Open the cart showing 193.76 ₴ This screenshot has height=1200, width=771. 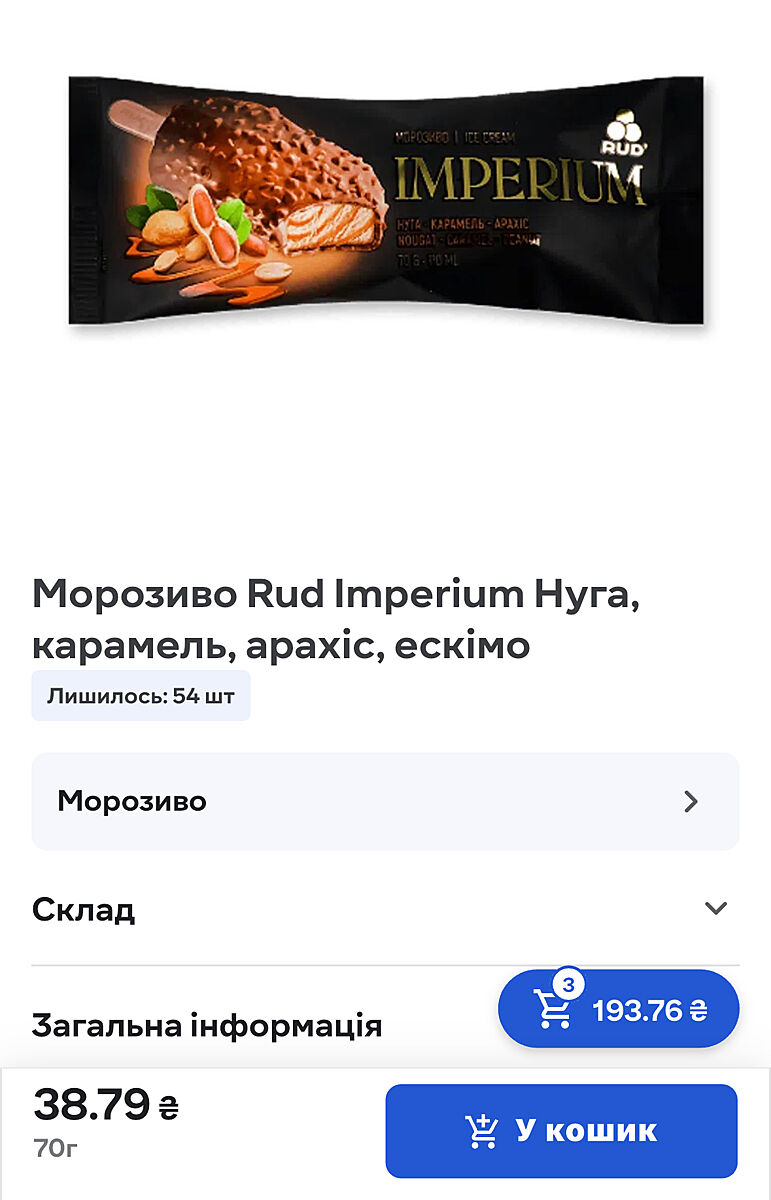point(618,1010)
